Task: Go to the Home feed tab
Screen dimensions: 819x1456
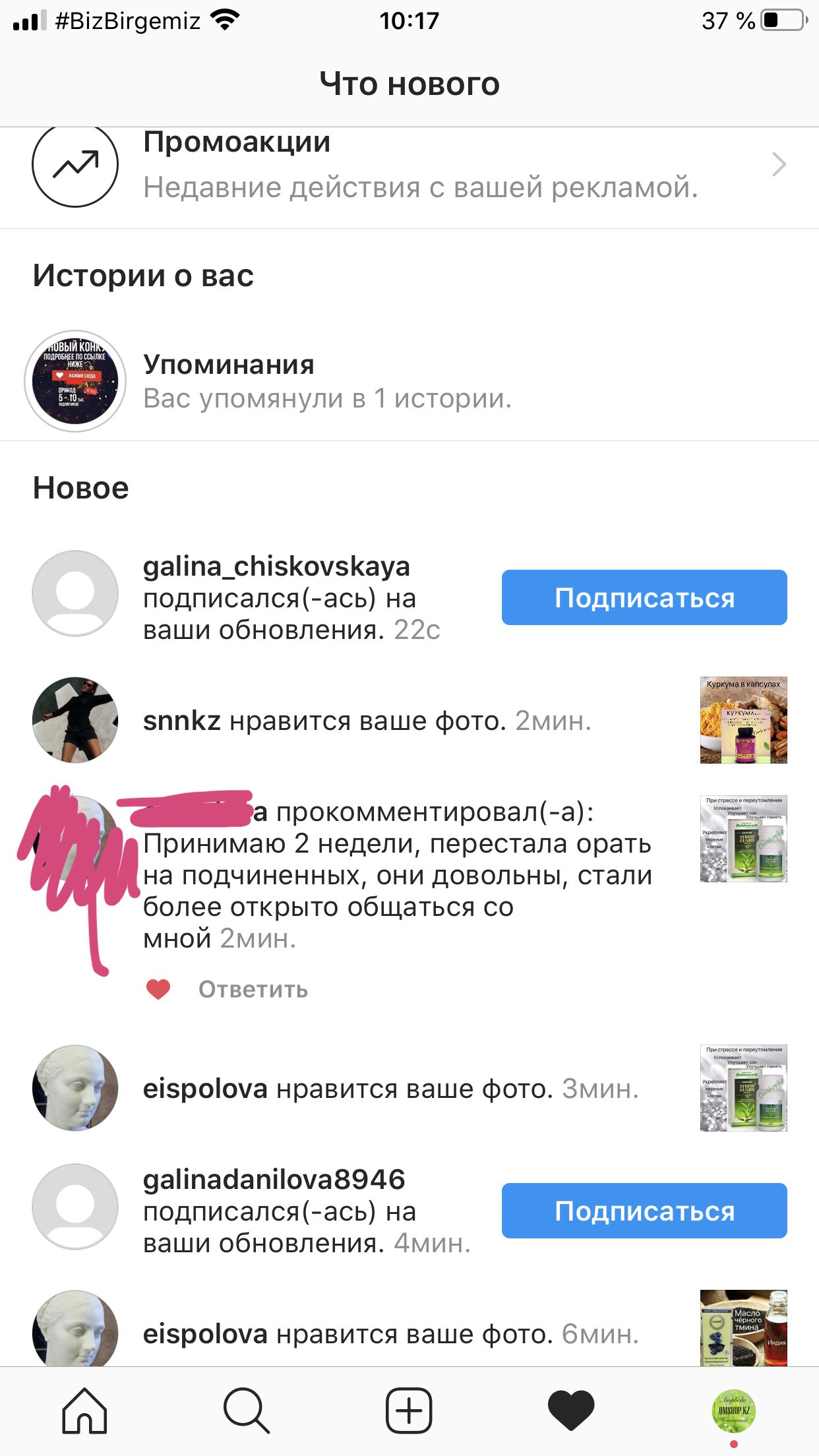Action: tap(84, 1411)
